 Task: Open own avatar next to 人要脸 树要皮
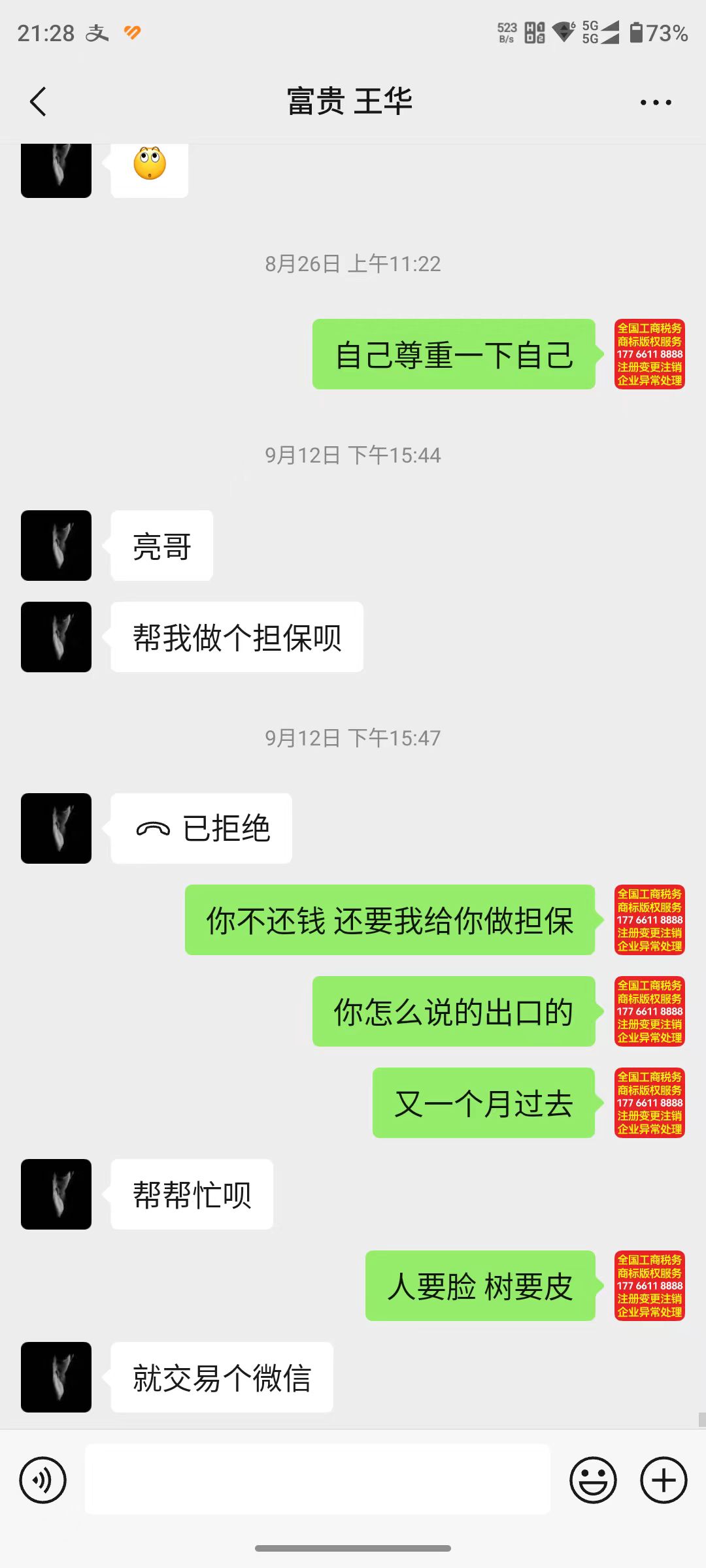click(649, 1286)
